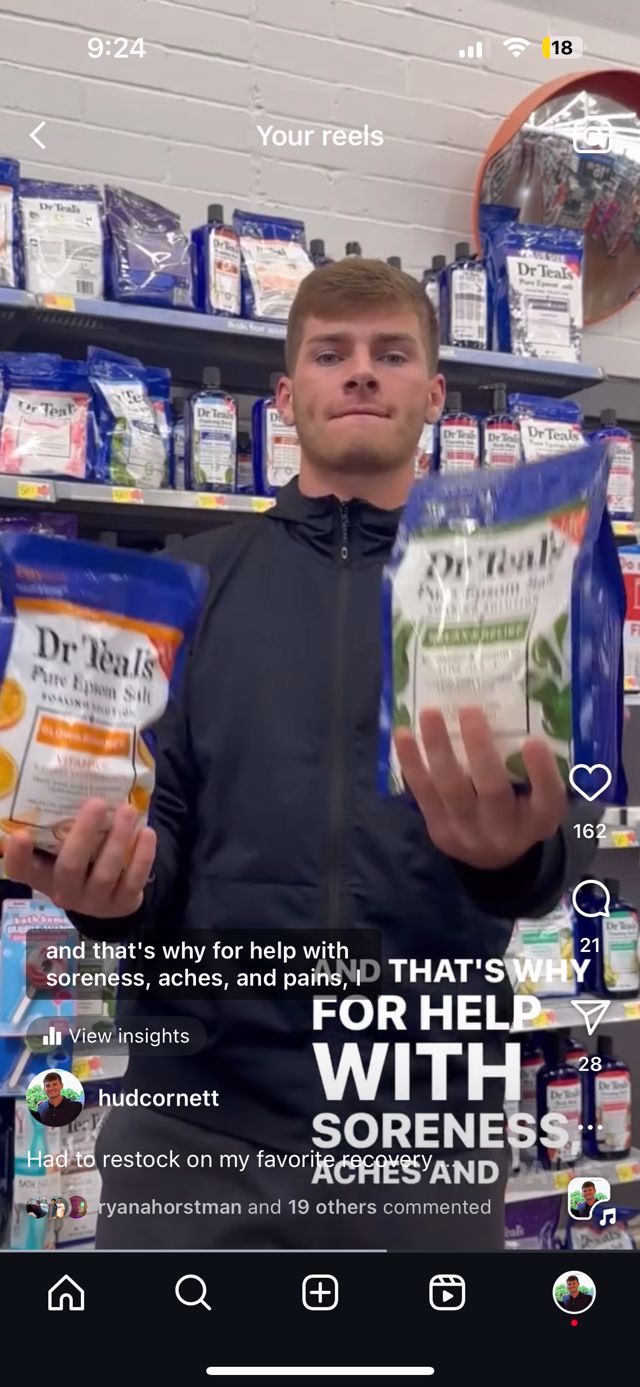The image size is (640, 1387).
Task: Go back from Your reels
Action: 38,136
